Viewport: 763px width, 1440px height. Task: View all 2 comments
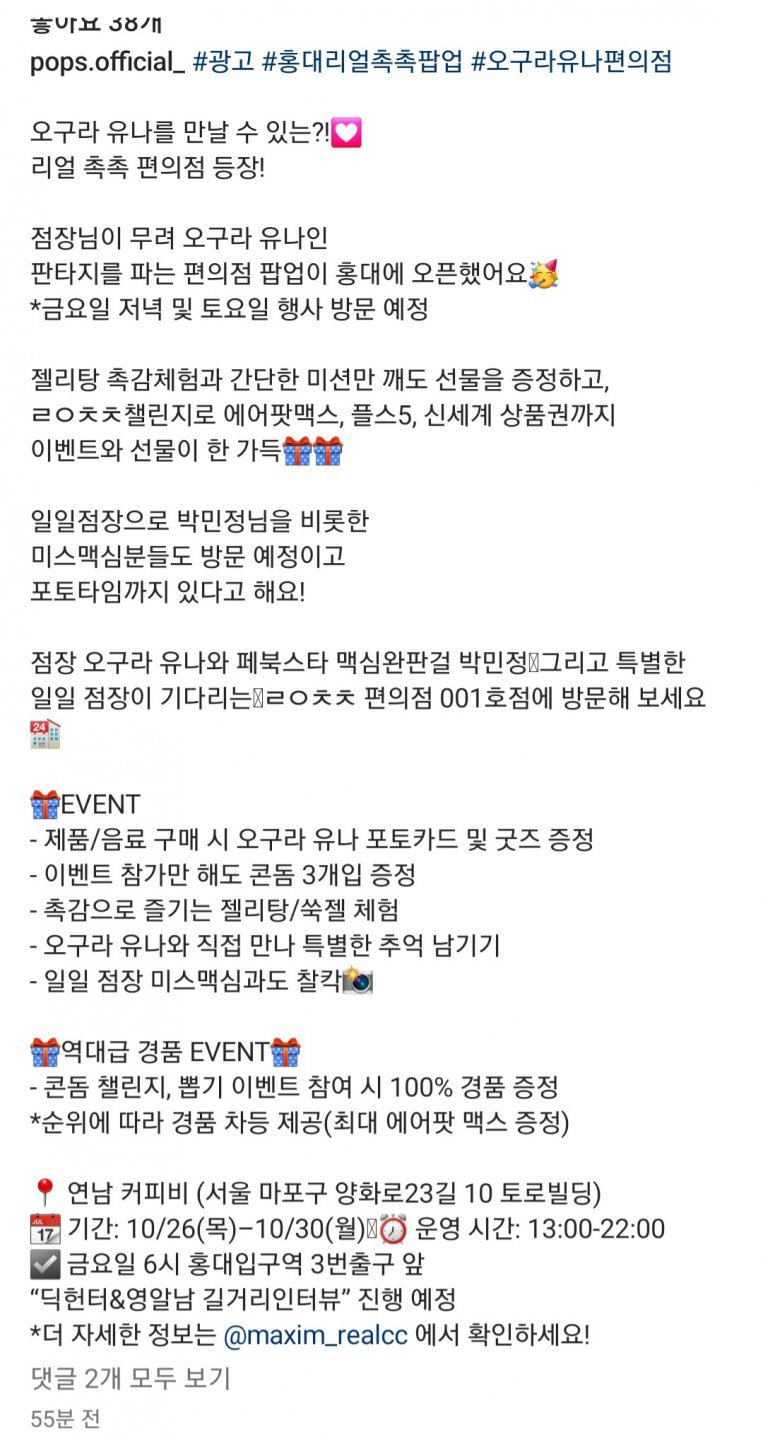[131, 1378]
